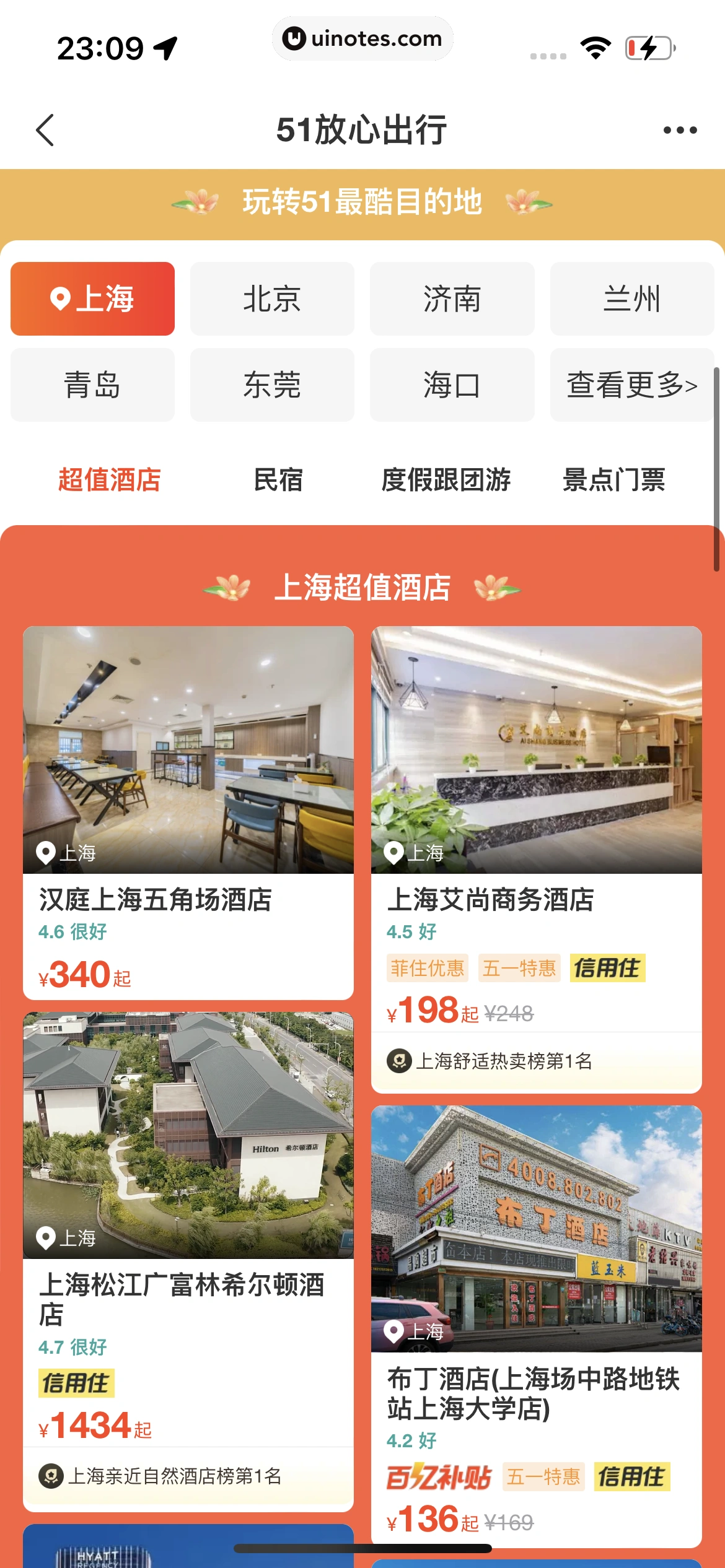The height and width of the screenshot is (1568, 725).
Task: Open the 汉庭上海五角场酒店 card
Action: tap(188, 811)
